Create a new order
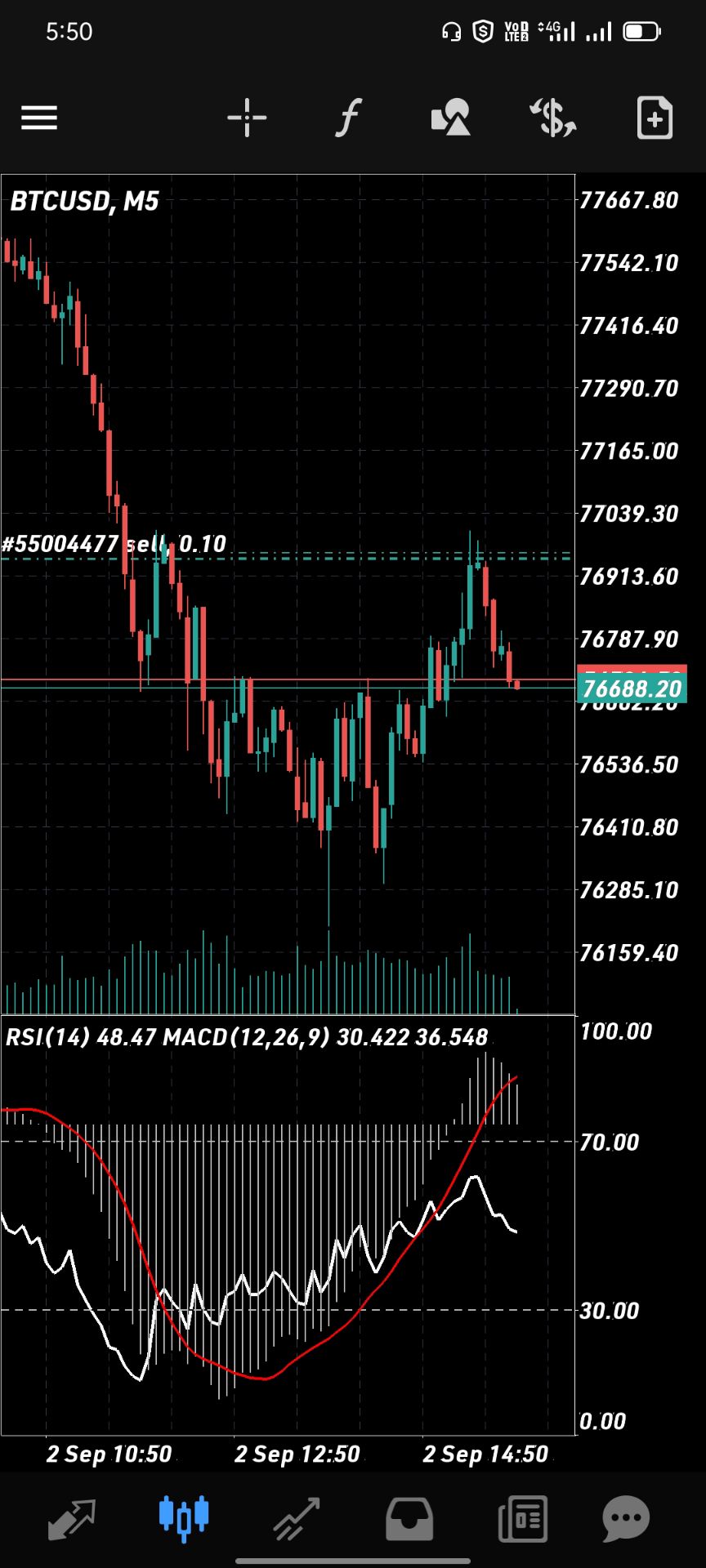Screen dimensions: 706x1568 pos(655,118)
